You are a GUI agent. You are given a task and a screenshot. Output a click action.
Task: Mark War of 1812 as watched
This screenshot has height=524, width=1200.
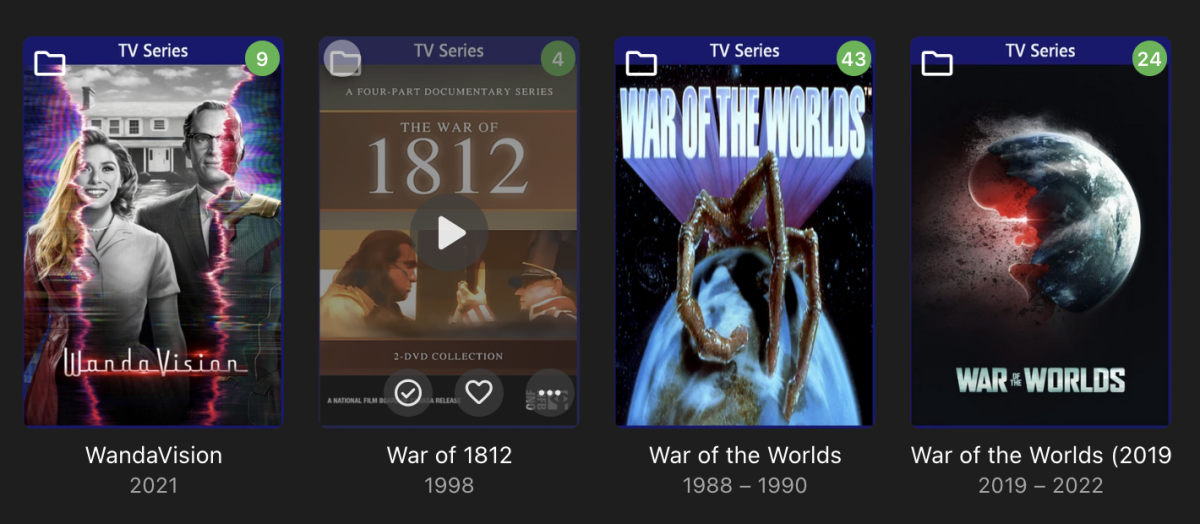[407, 393]
